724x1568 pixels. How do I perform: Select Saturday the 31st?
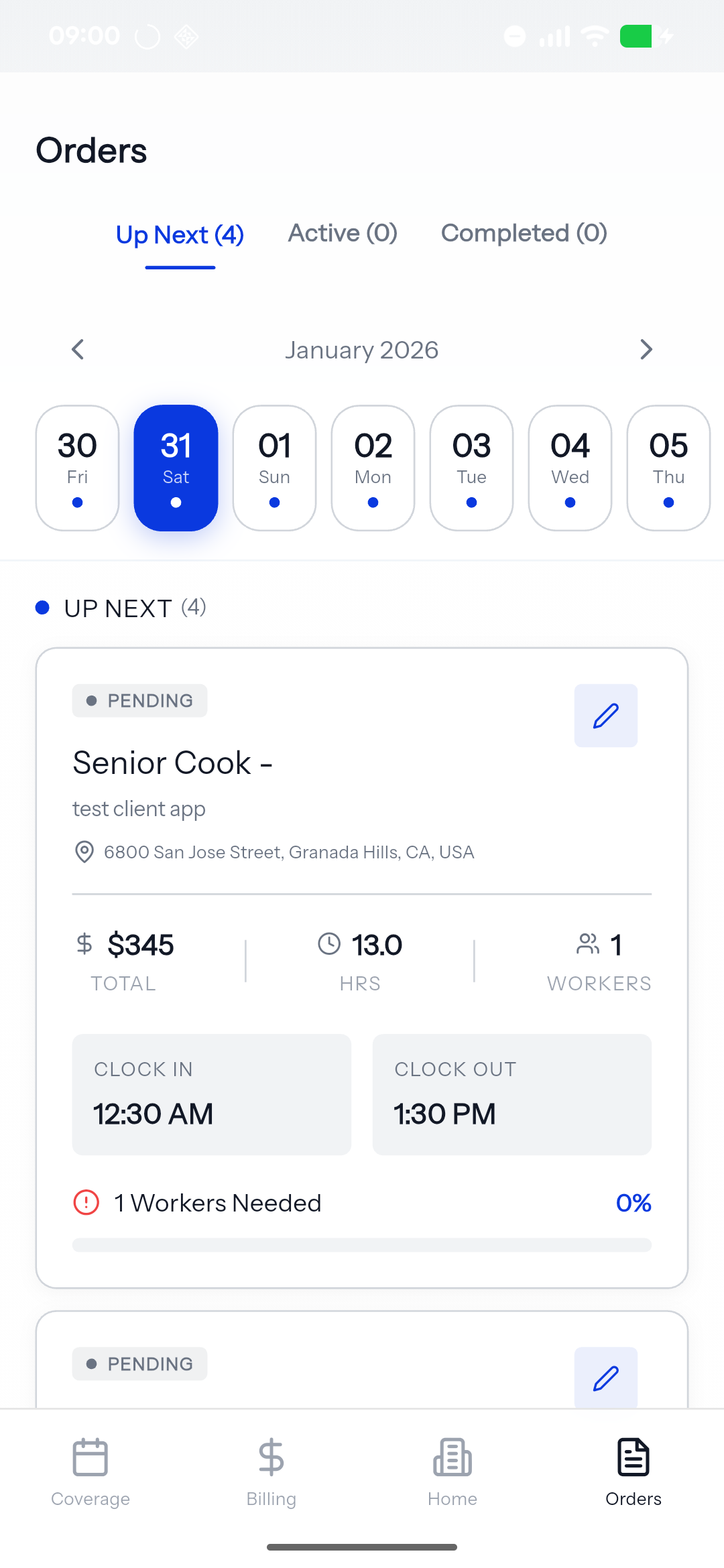[x=176, y=468]
